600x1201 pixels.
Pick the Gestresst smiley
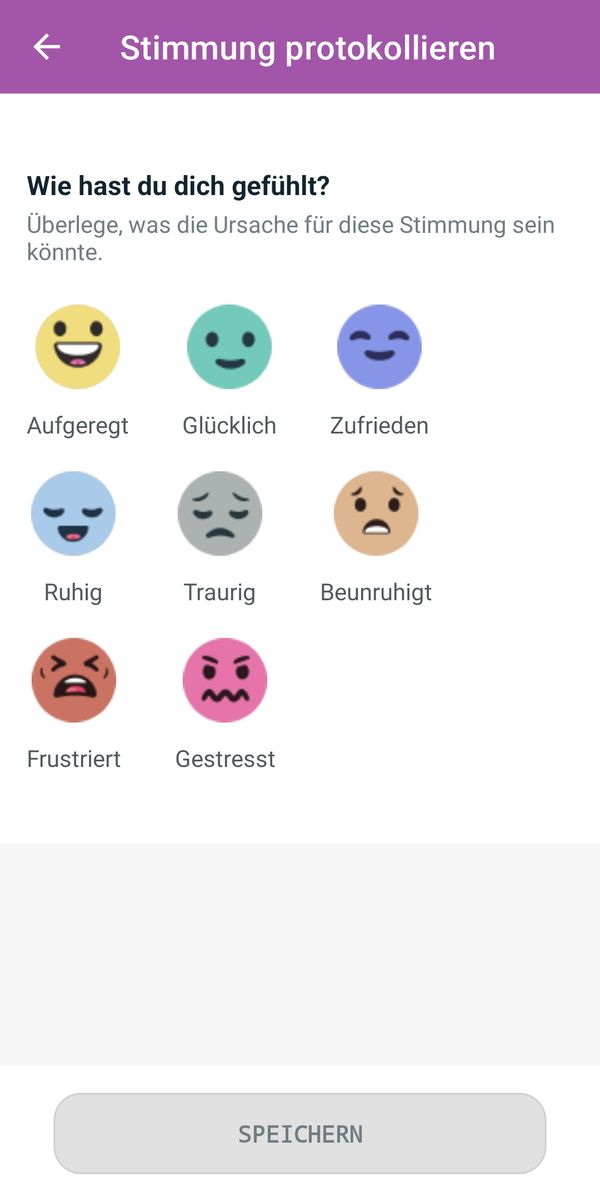click(225, 681)
